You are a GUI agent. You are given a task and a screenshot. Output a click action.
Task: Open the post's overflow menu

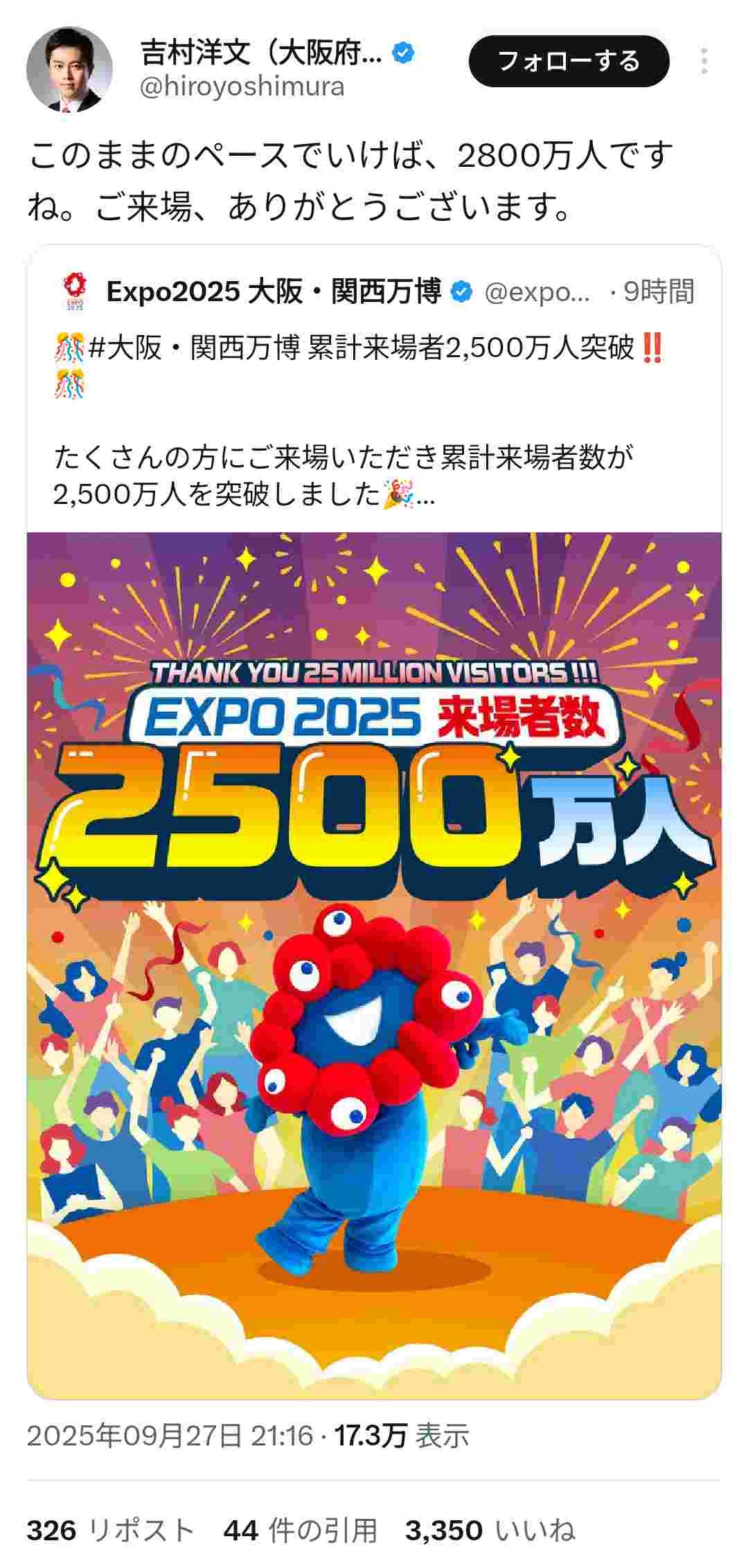coord(704,61)
